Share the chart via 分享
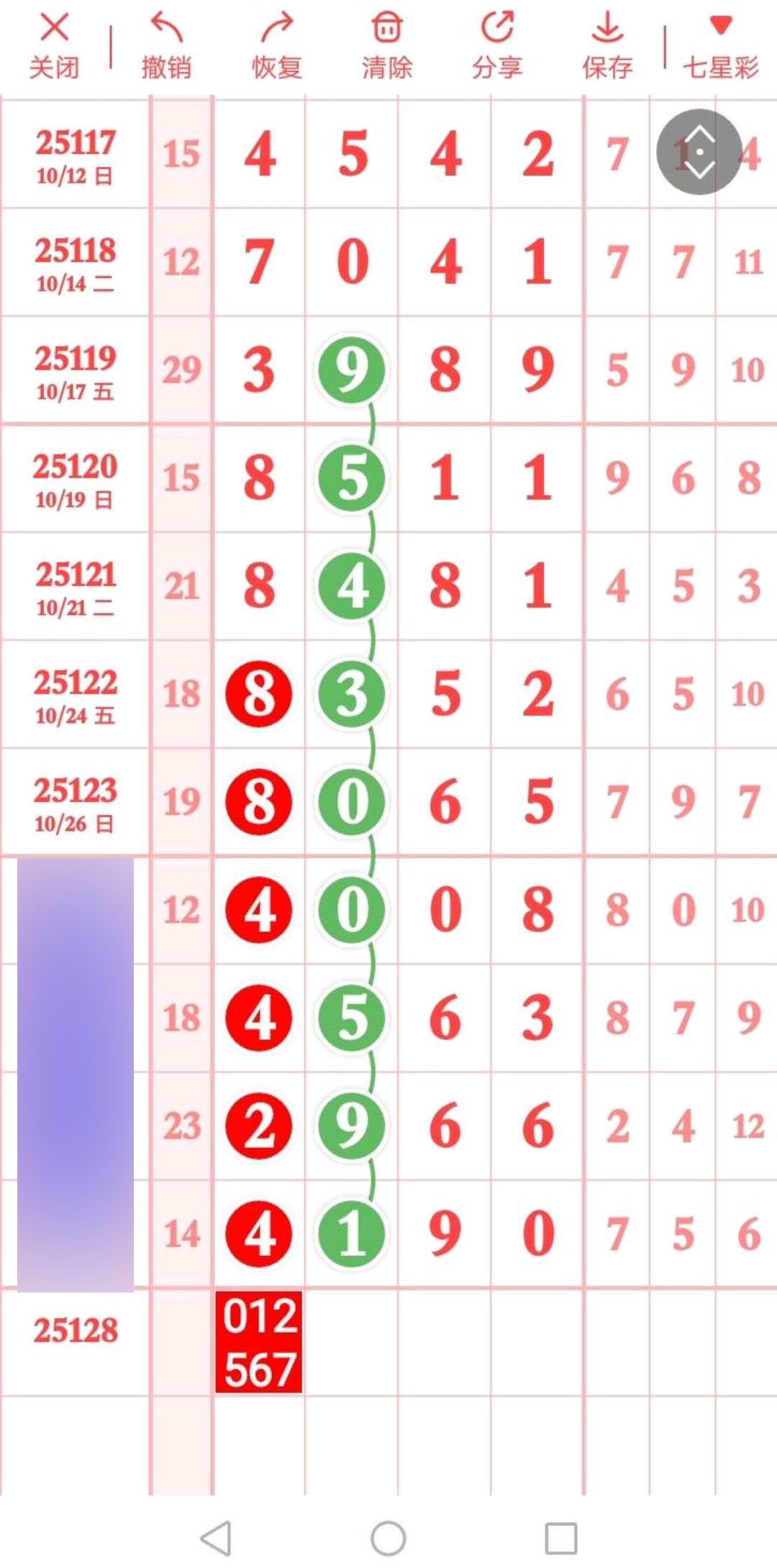Image resolution: width=777 pixels, height=1568 pixels. (497, 45)
